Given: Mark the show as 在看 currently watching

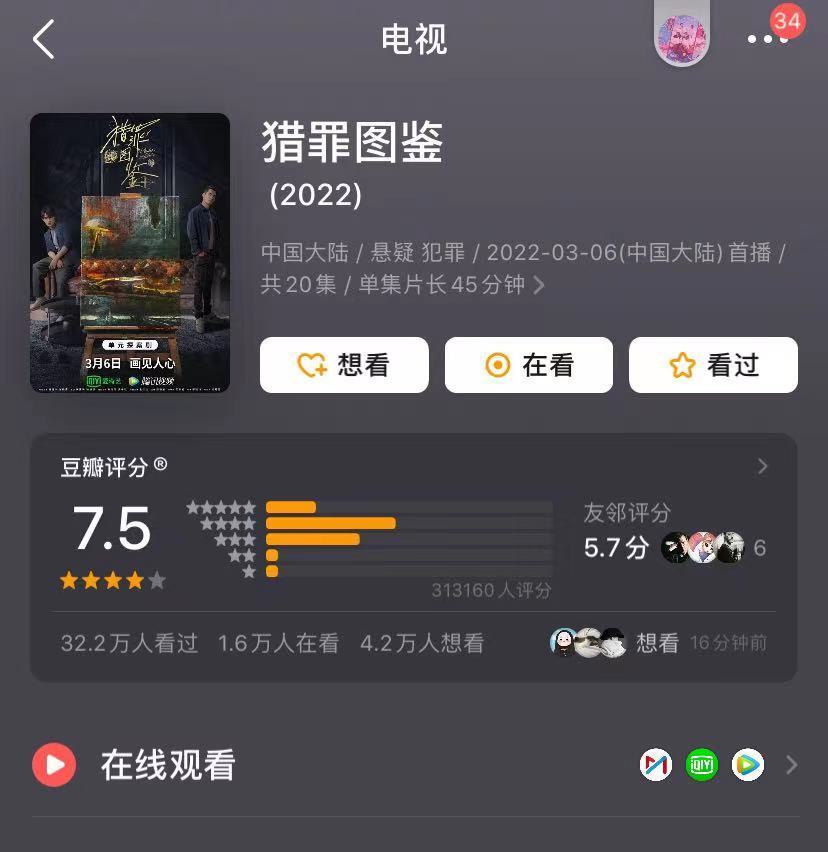Looking at the screenshot, I should point(529,365).
